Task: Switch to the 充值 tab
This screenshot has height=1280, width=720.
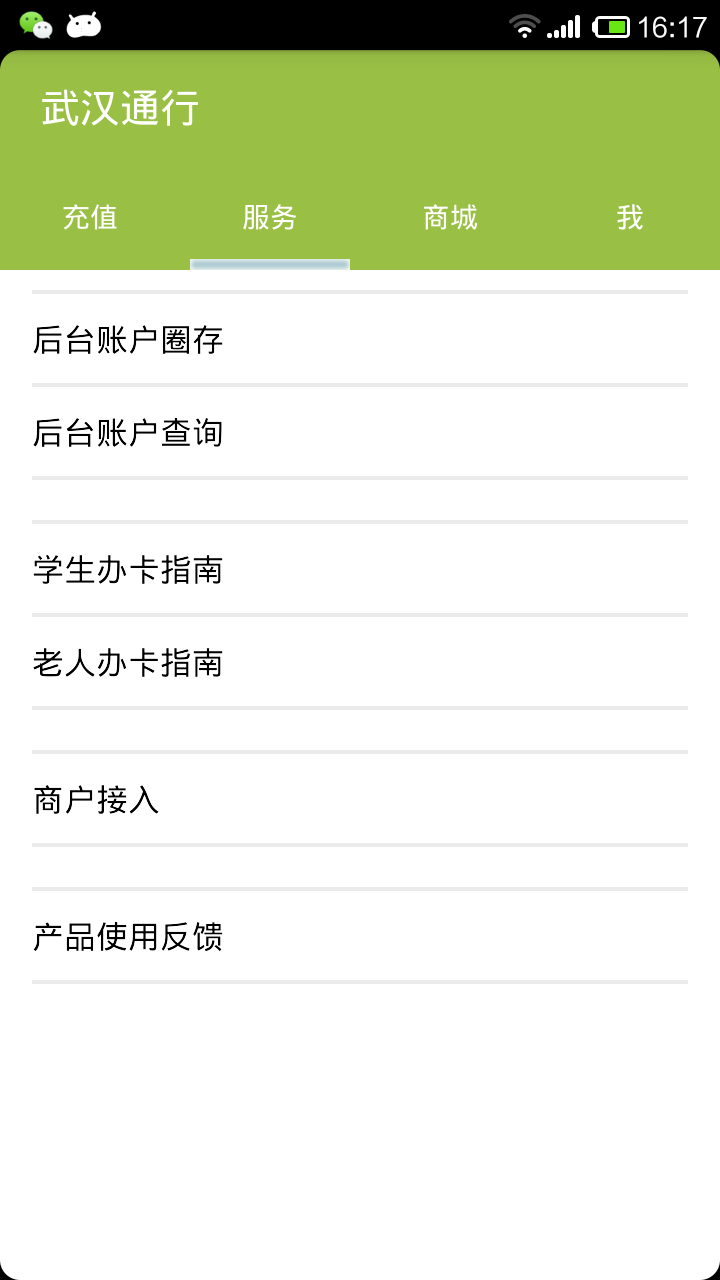Action: [x=90, y=217]
